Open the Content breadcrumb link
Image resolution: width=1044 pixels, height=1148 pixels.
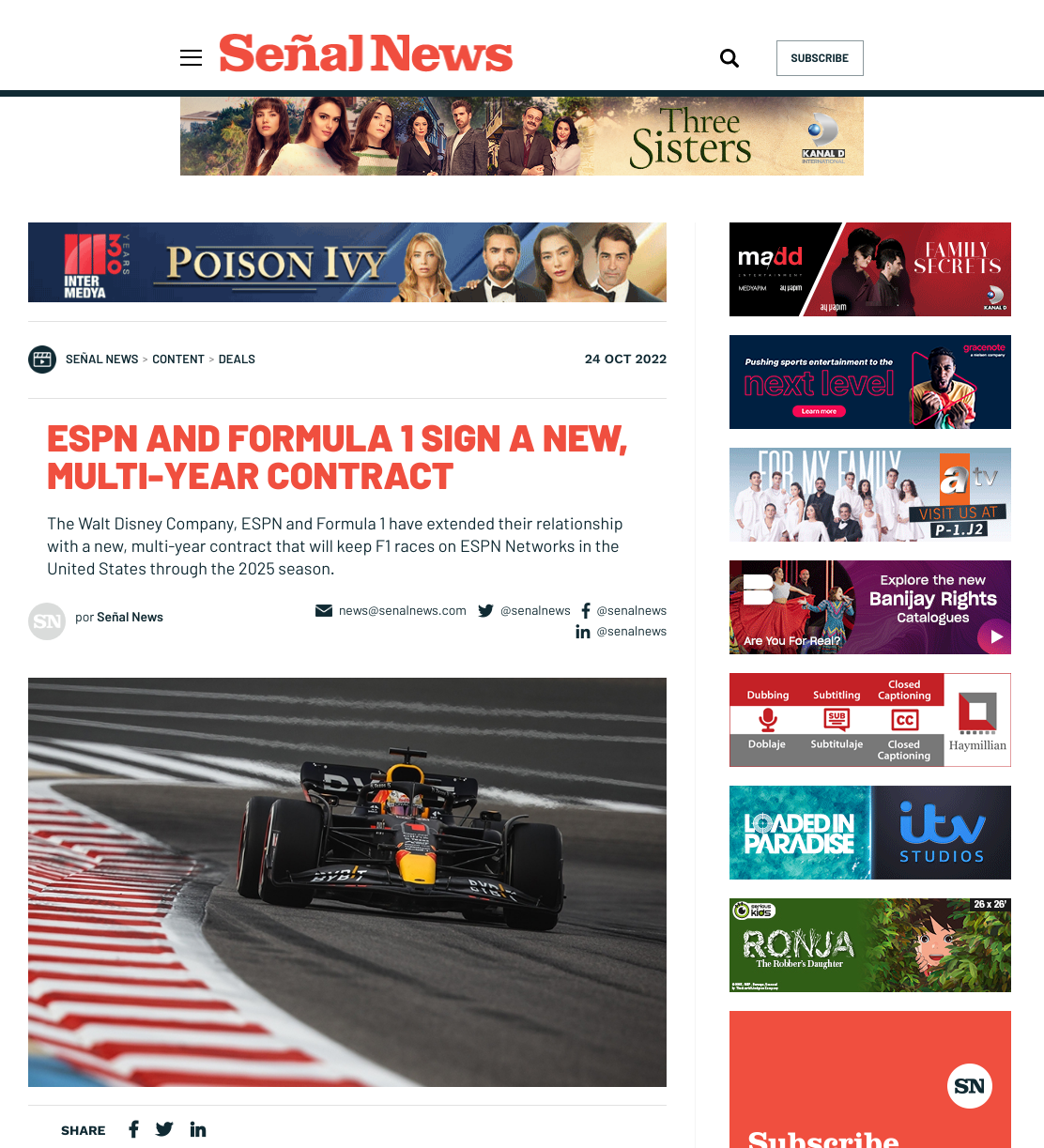[x=178, y=360]
